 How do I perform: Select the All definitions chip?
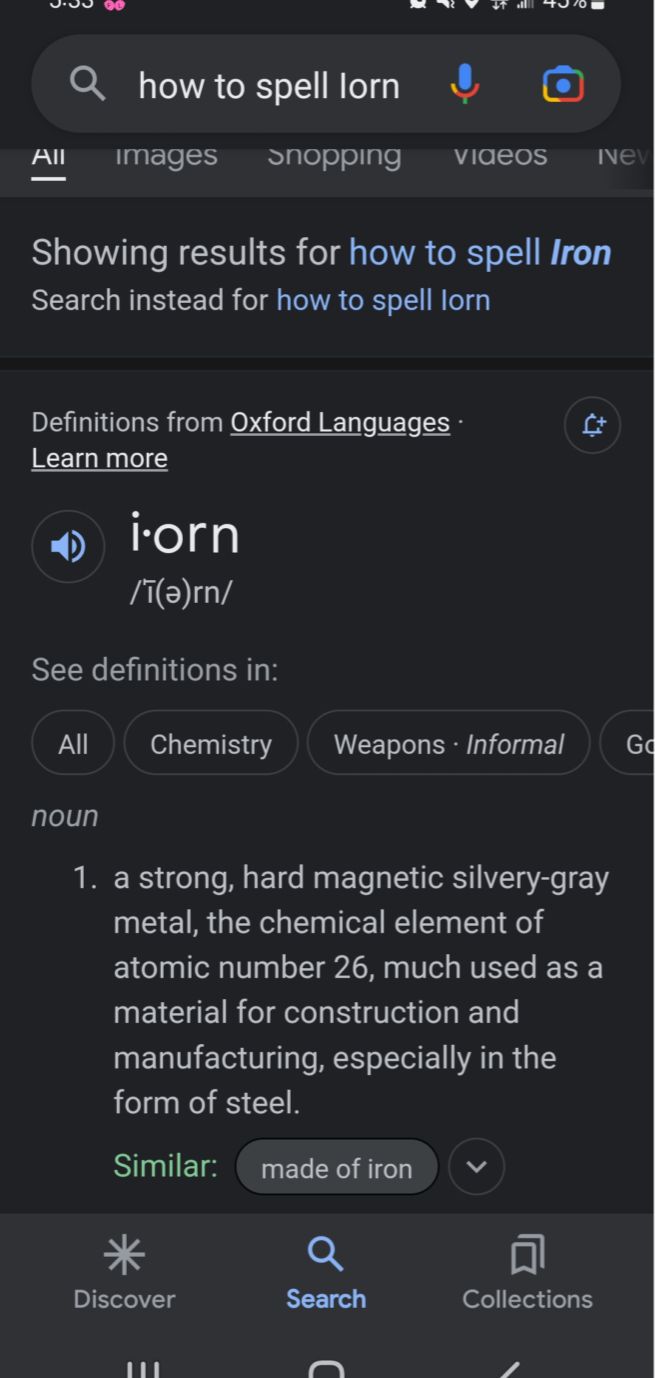click(x=73, y=743)
